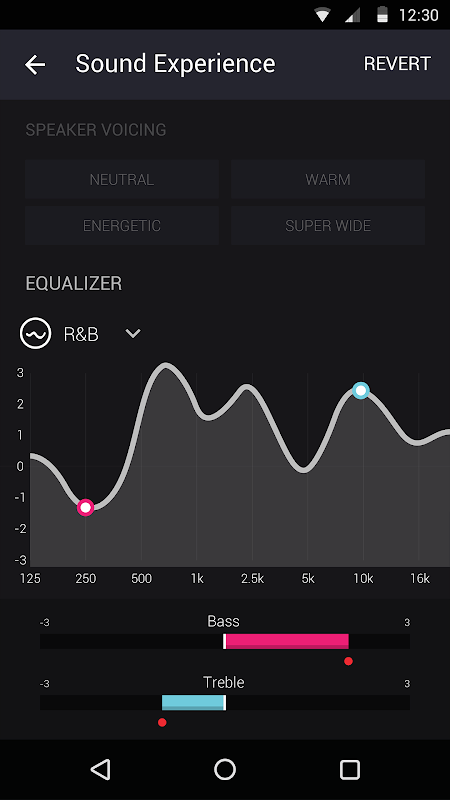Image resolution: width=450 pixels, height=800 pixels.
Task: Tap REVERT to undo sound changes
Action: pos(397,64)
